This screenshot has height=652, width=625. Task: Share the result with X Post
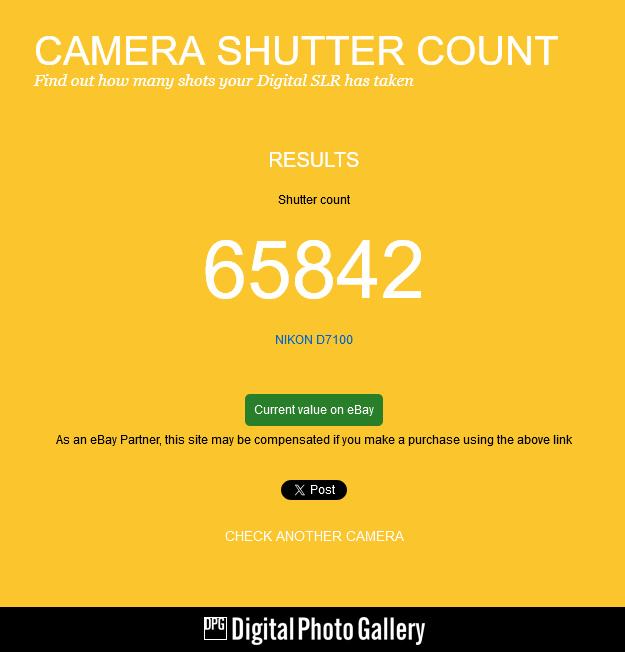(313, 490)
